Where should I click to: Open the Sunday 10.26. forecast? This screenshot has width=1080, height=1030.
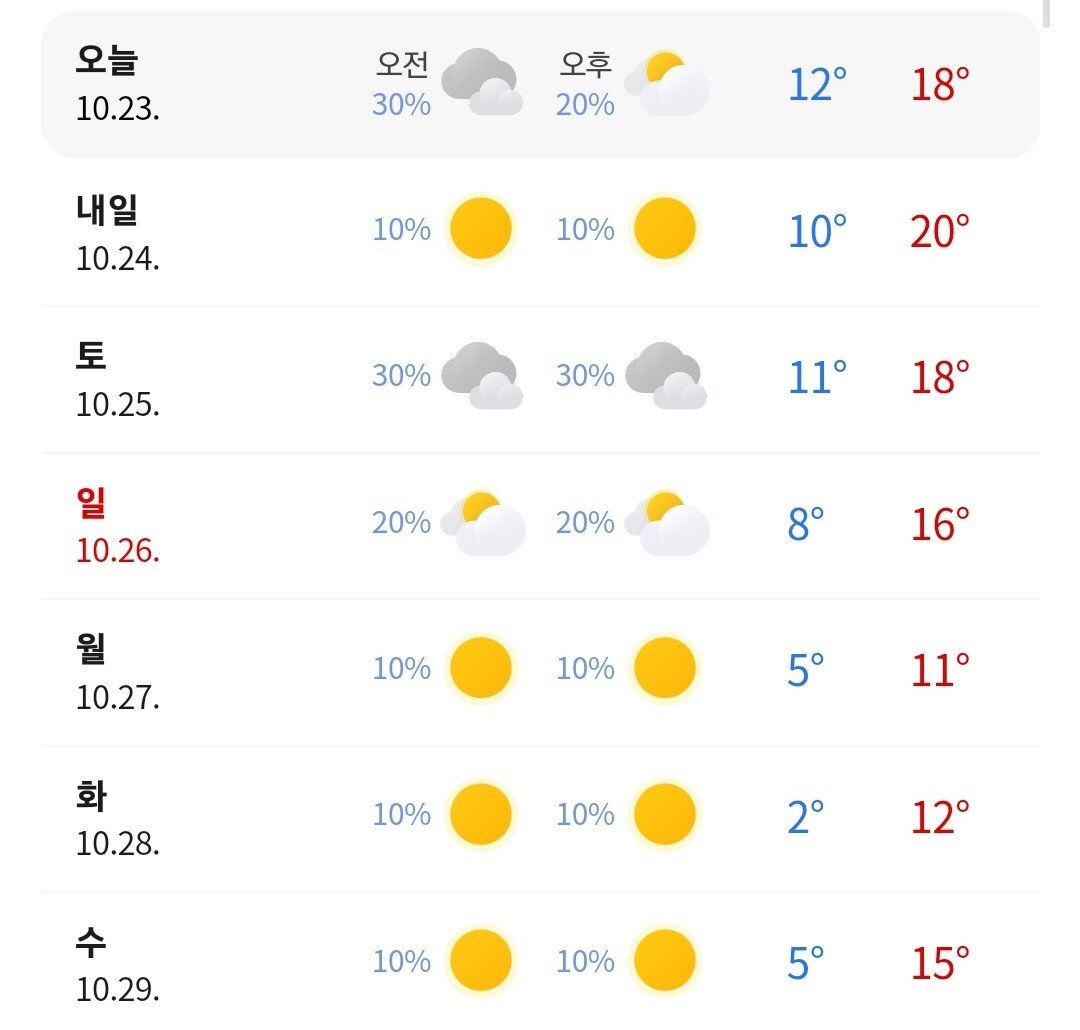pos(540,524)
